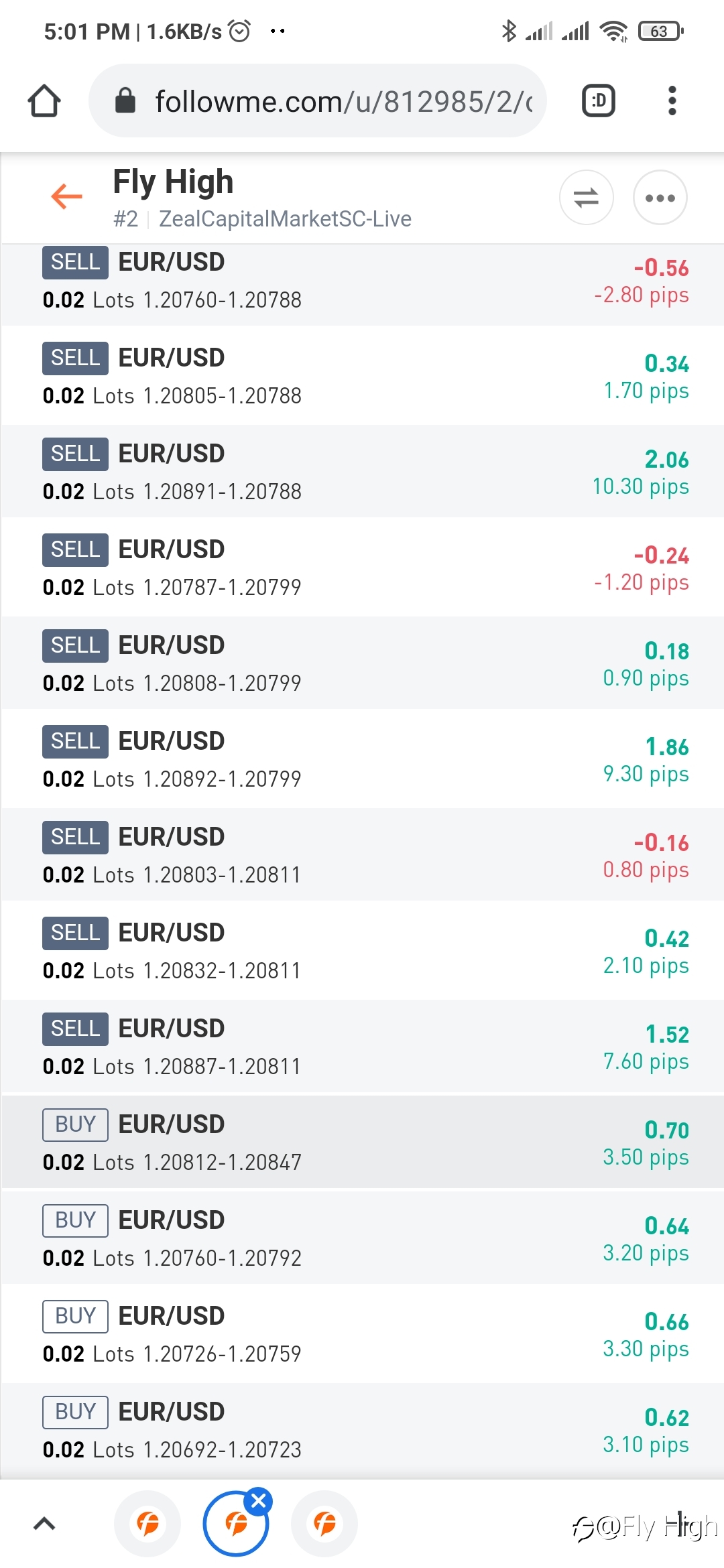
Task: Open BUY trade 1.20692-1.20723
Action: point(362,1429)
